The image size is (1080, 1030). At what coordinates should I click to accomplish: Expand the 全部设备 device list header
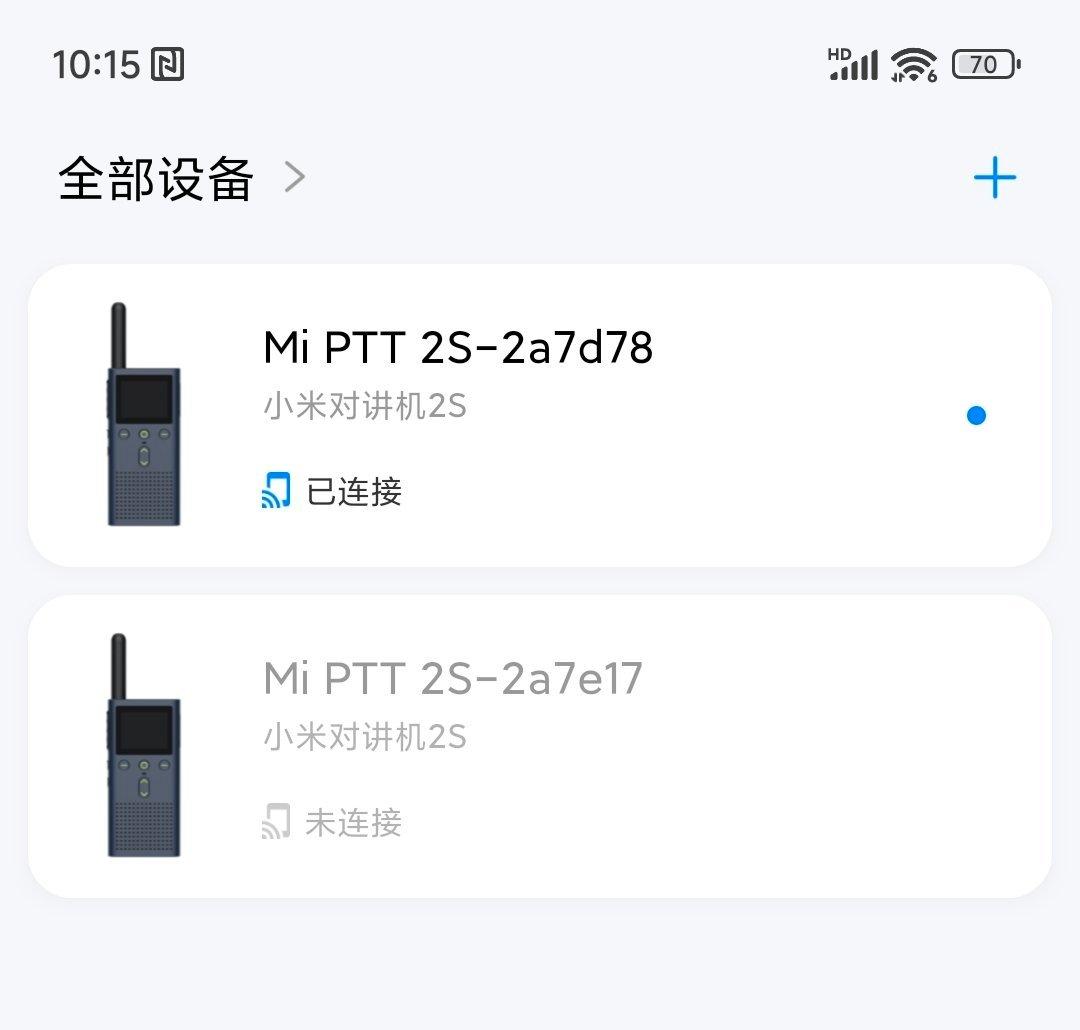[x=180, y=179]
